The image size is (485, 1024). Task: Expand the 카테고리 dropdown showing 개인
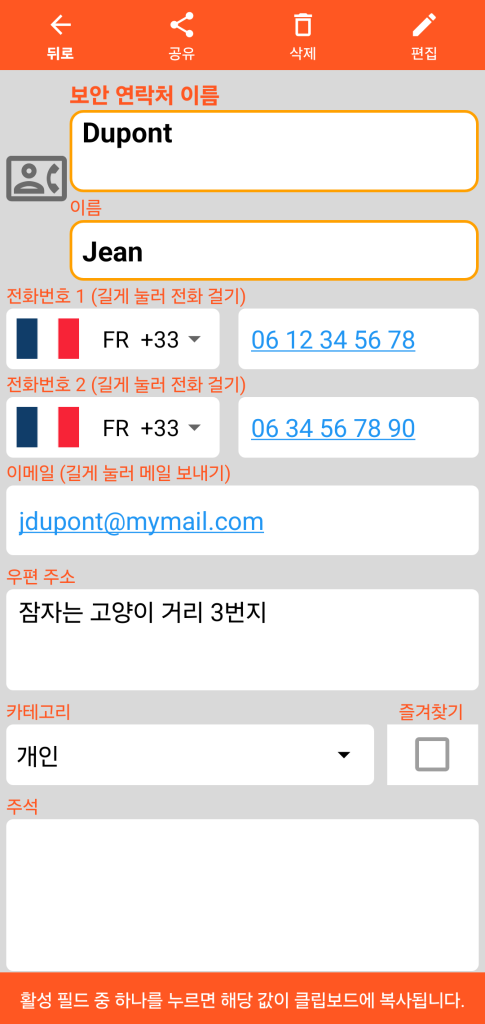tap(190, 754)
